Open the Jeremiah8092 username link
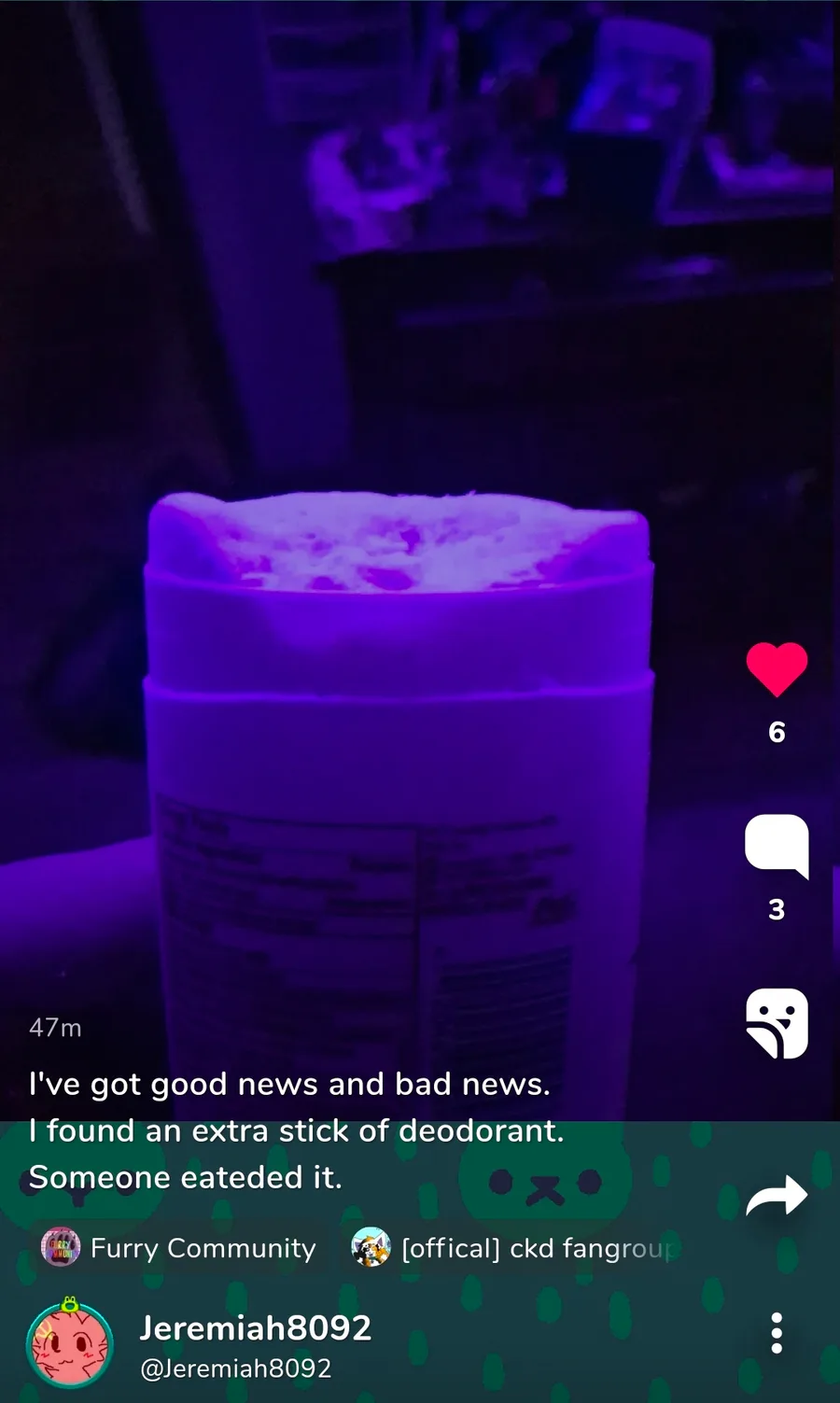The width and height of the screenshot is (840, 1403). (255, 1328)
